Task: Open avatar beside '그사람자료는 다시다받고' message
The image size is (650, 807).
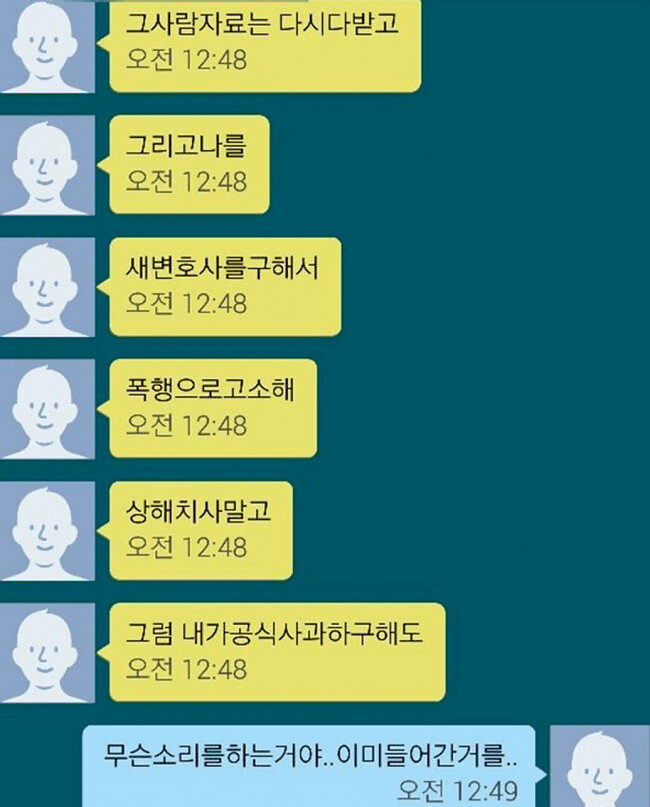Action: pyautogui.click(x=47, y=46)
